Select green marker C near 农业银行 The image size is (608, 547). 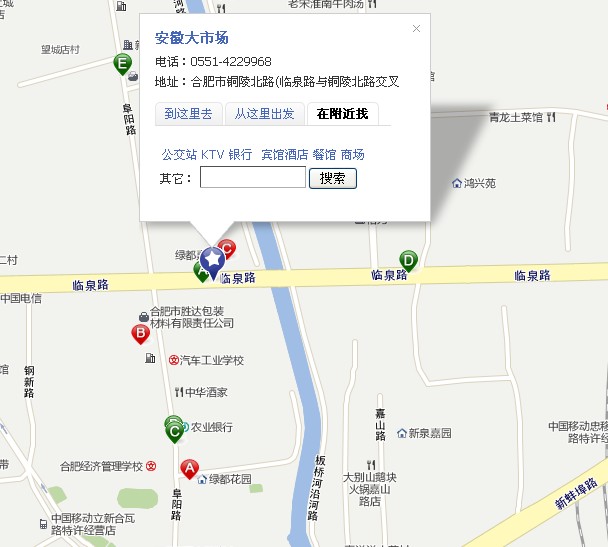174,431
